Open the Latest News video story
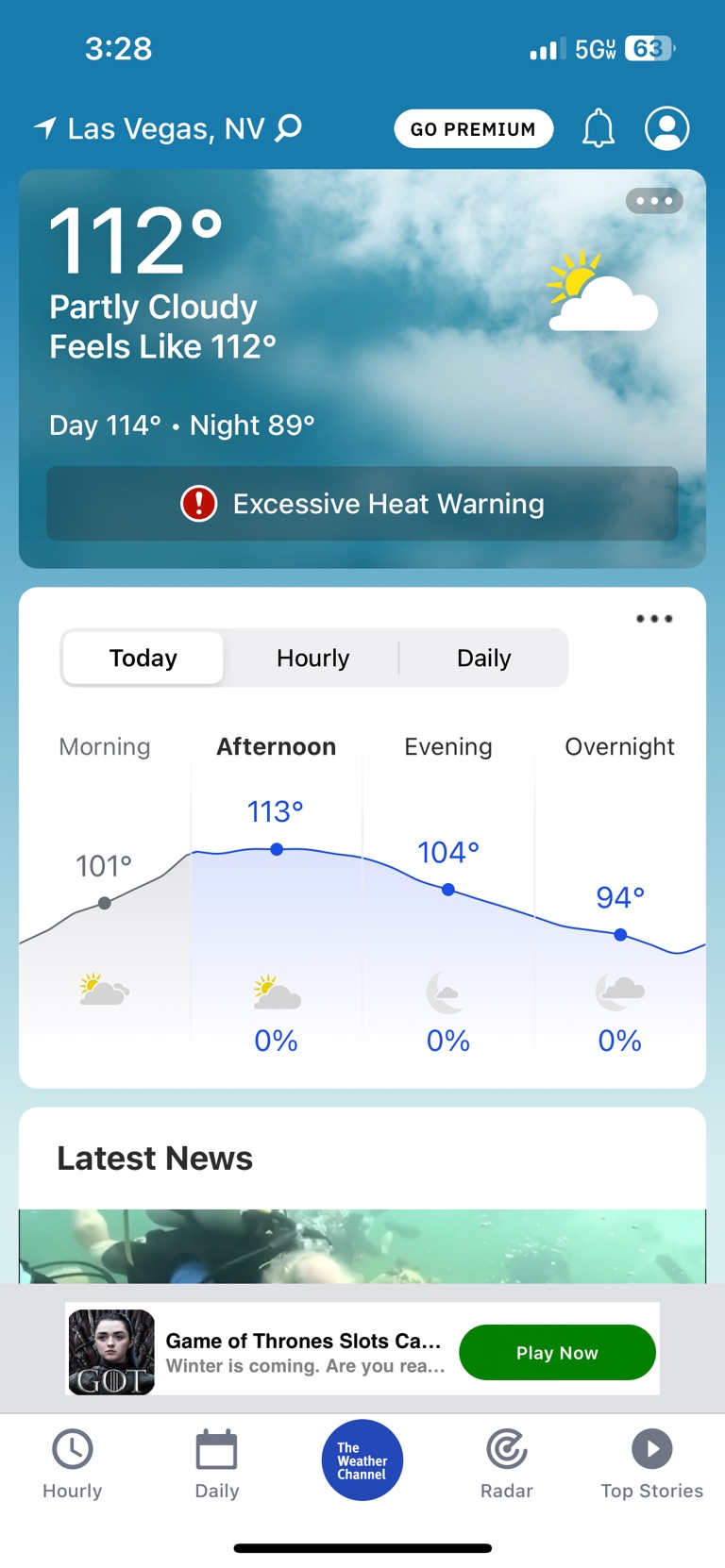 (362, 1245)
